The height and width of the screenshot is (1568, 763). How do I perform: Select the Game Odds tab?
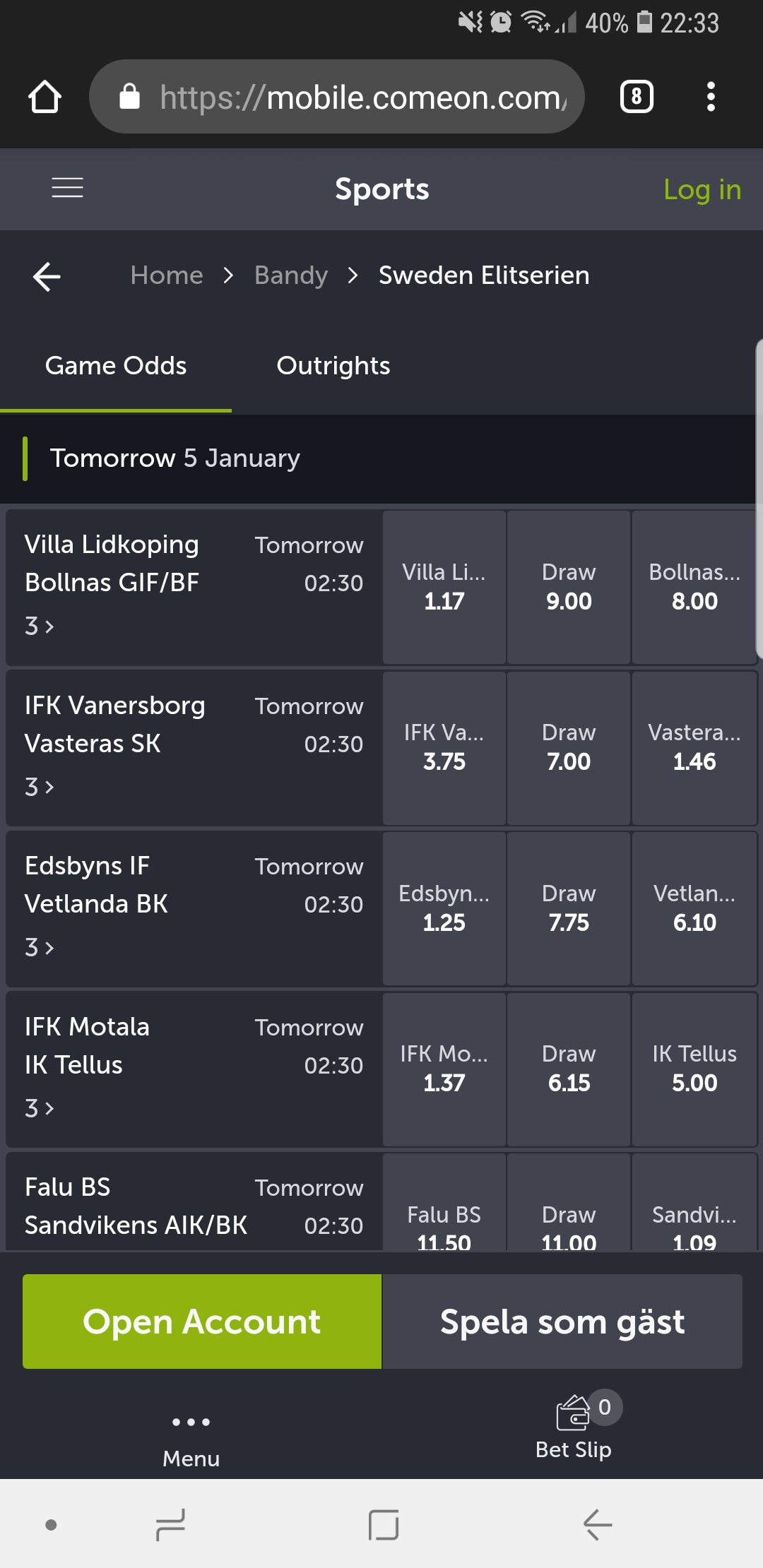coord(116,366)
